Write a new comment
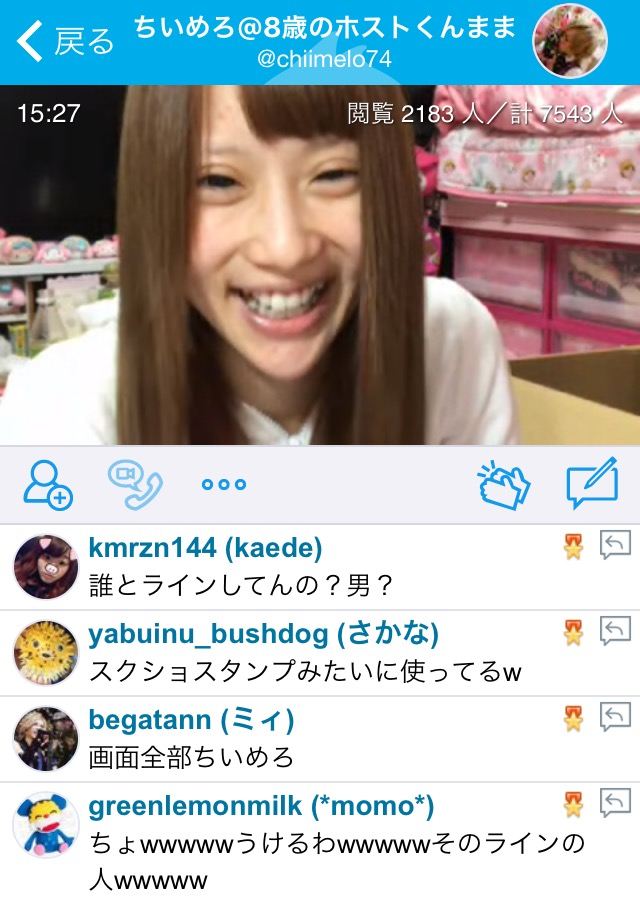The width and height of the screenshot is (640, 897). [x=591, y=485]
